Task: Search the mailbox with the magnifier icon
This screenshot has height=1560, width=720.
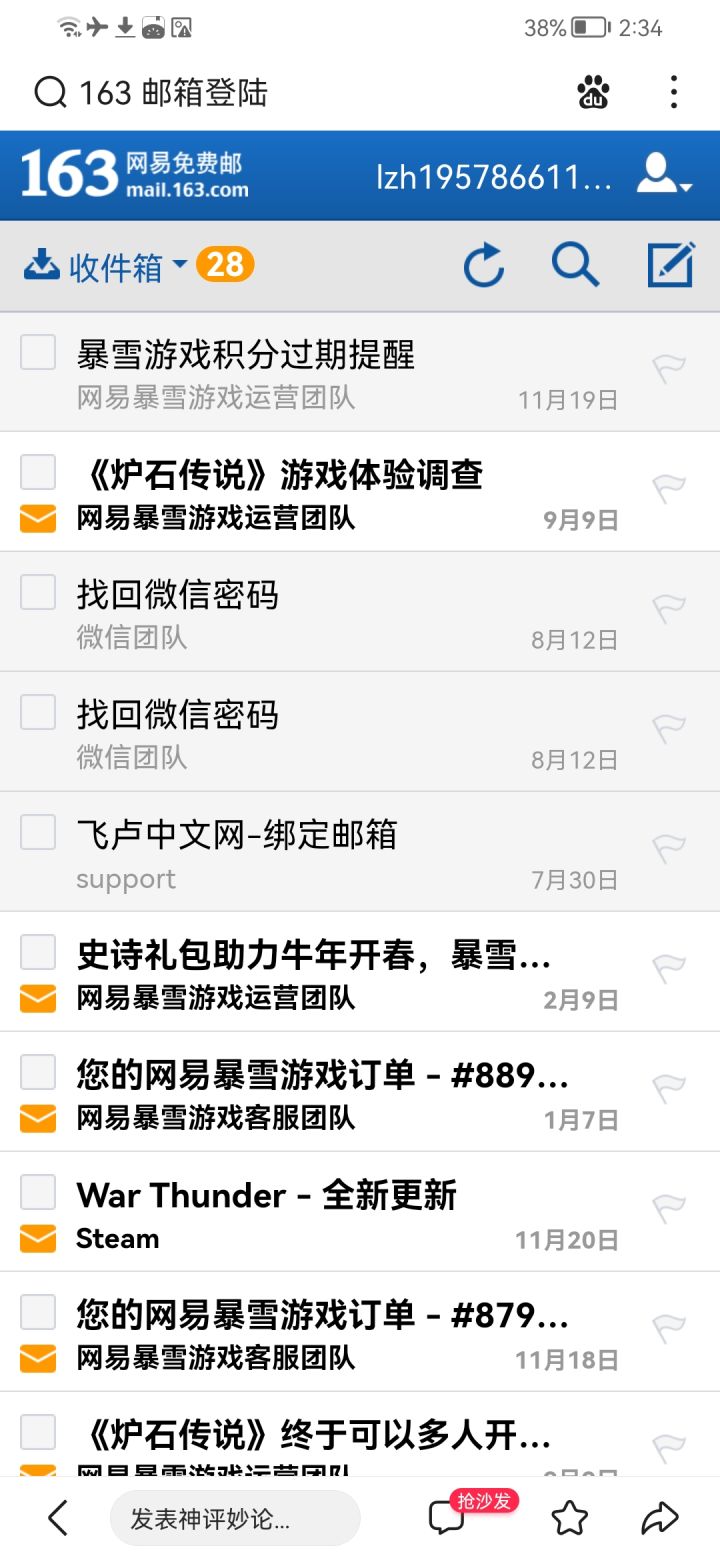Action: [x=575, y=266]
